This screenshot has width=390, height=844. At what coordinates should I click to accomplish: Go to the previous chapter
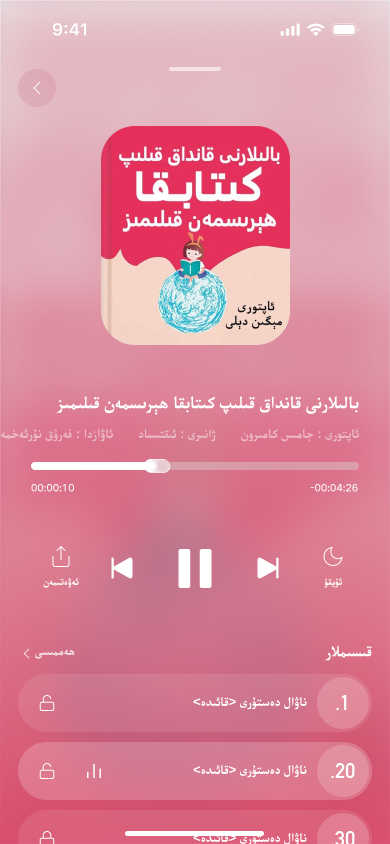point(122,568)
